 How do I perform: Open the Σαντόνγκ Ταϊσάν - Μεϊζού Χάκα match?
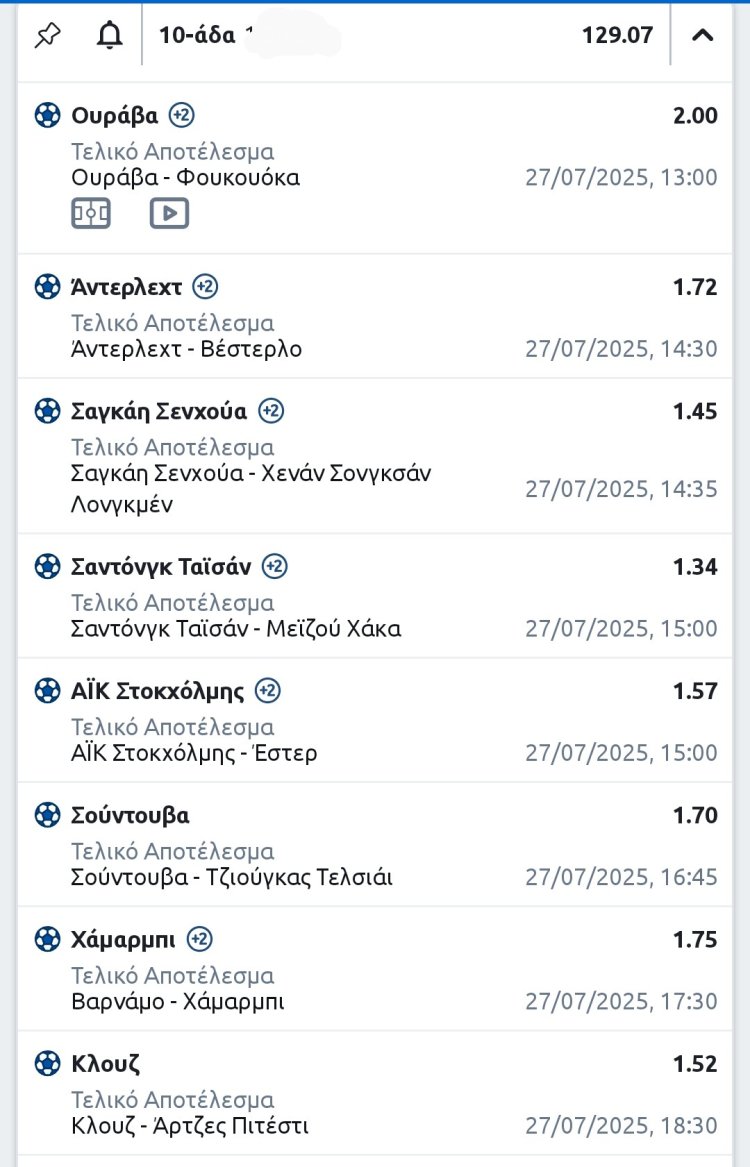[236, 629]
